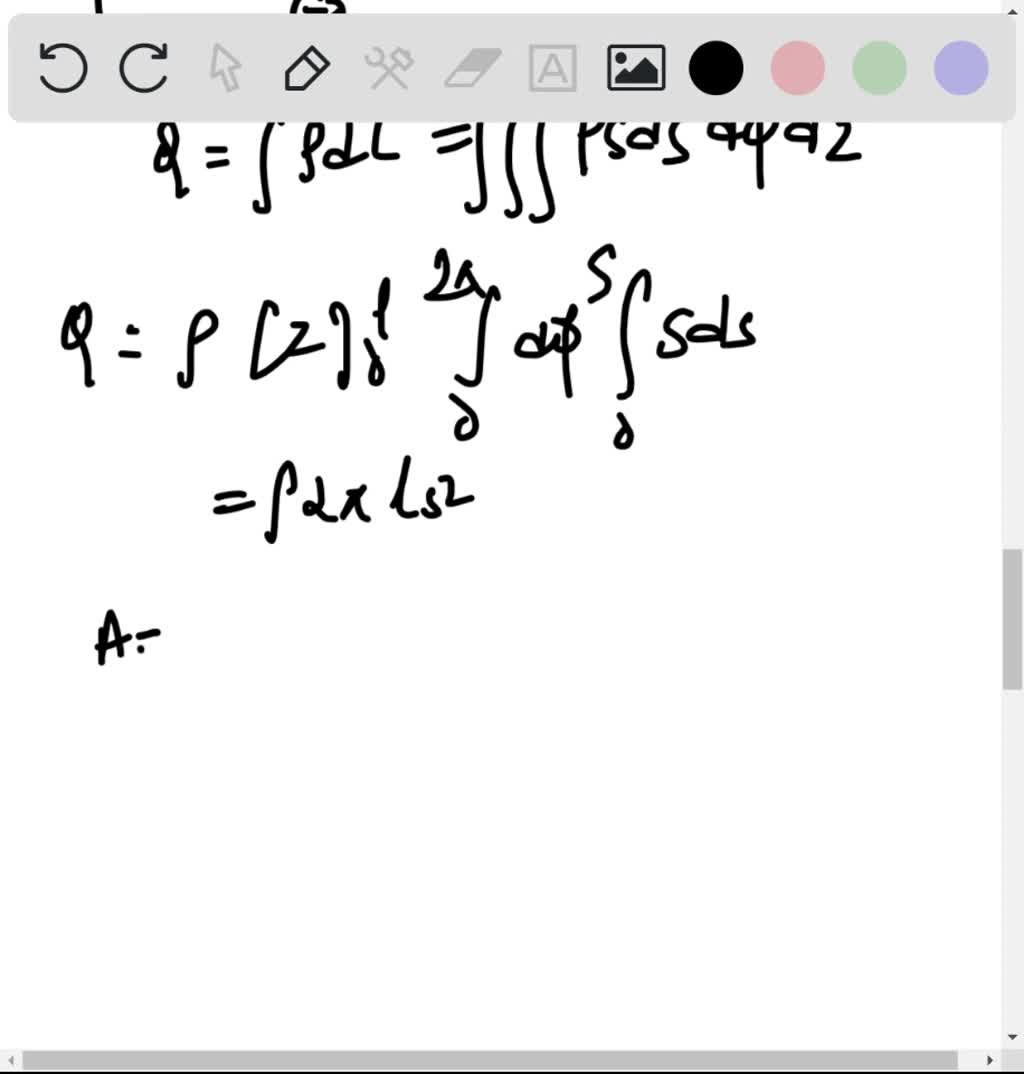Pick the purple pen color
Screen dimensions: 1024x1074
pyautogui.click(x=961, y=69)
